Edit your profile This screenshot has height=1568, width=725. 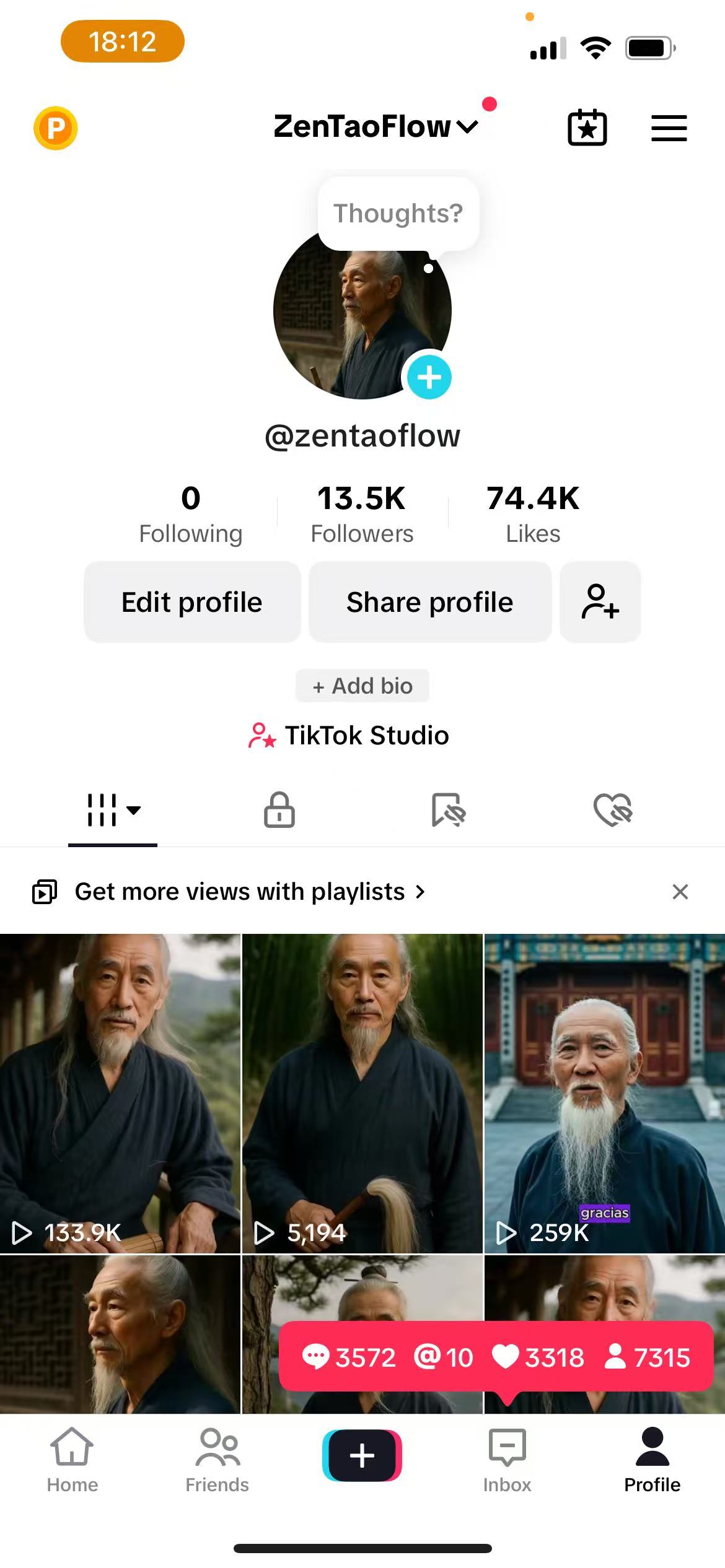click(x=191, y=601)
